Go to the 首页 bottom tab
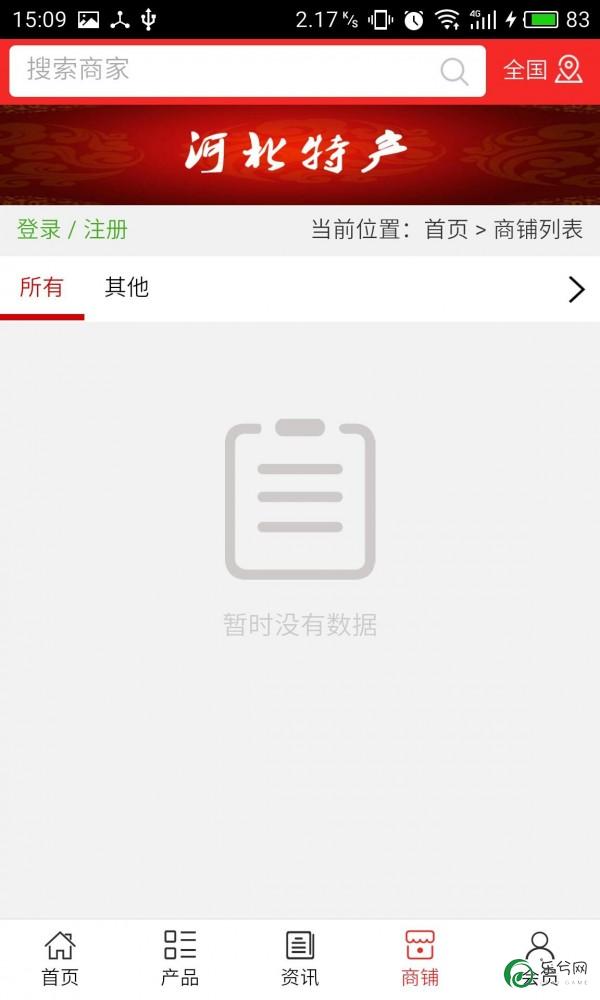Screen dimensions: 600x1000 pos(60,958)
